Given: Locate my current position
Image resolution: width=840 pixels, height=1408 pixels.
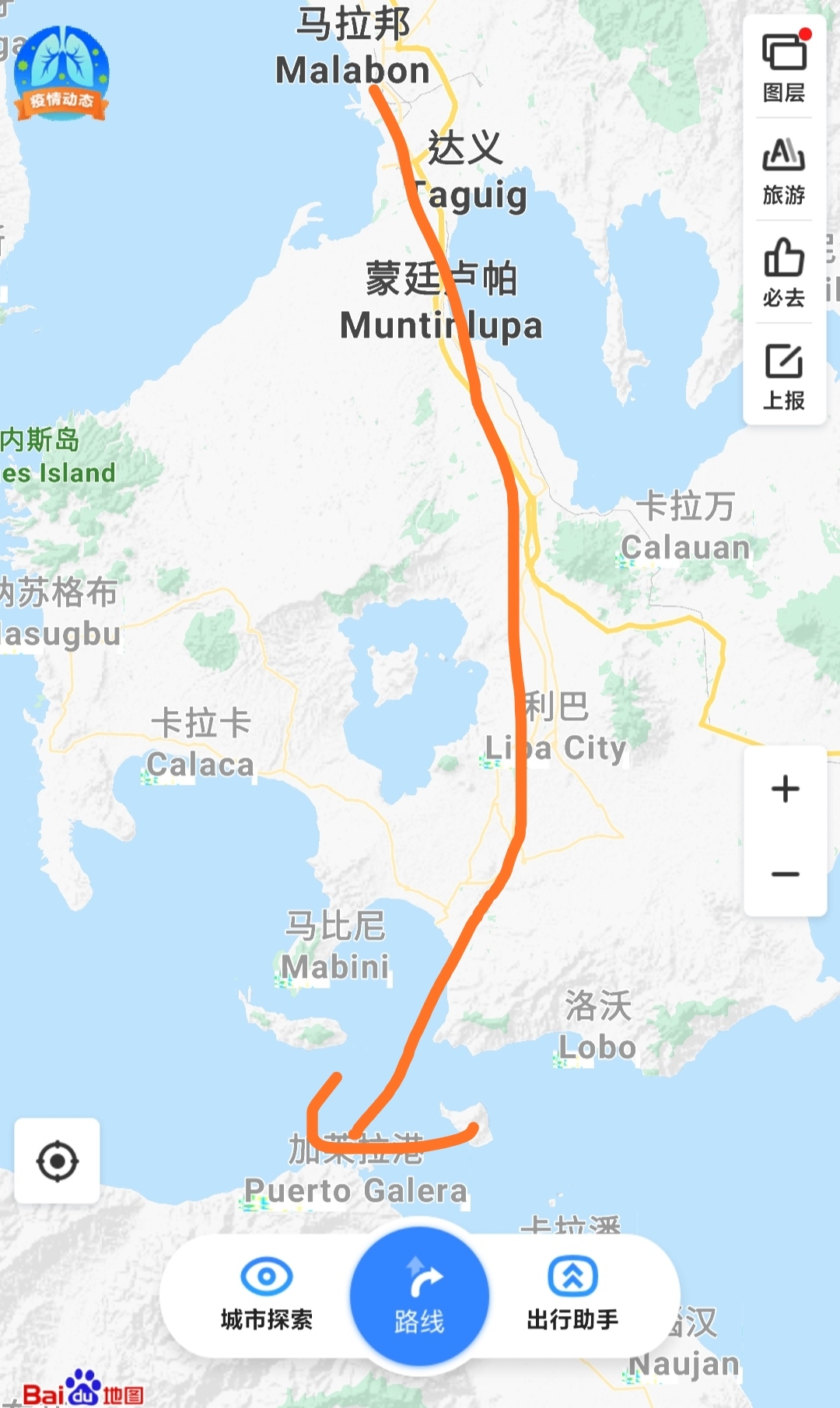Looking at the screenshot, I should (x=58, y=1161).
